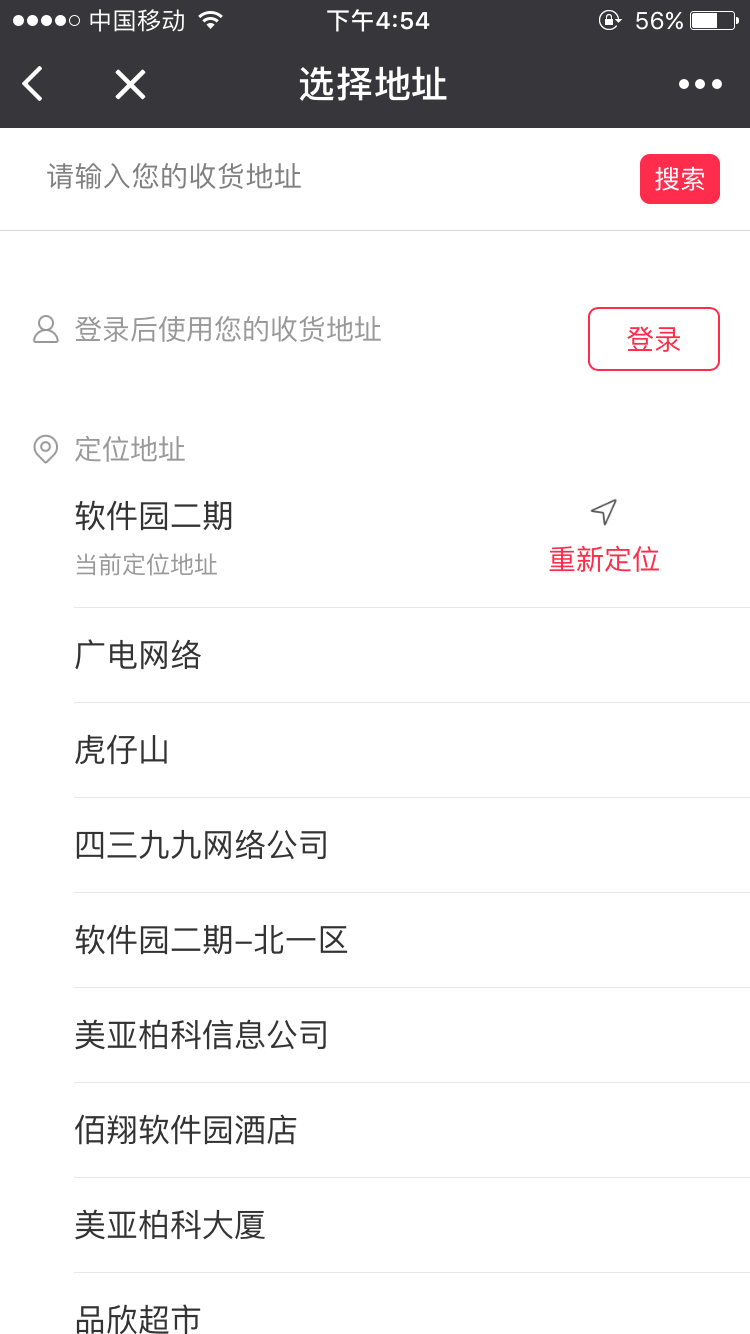Image resolution: width=750 pixels, height=1334 pixels.
Task: Choose the 品欣超市 address
Action: (139, 1318)
